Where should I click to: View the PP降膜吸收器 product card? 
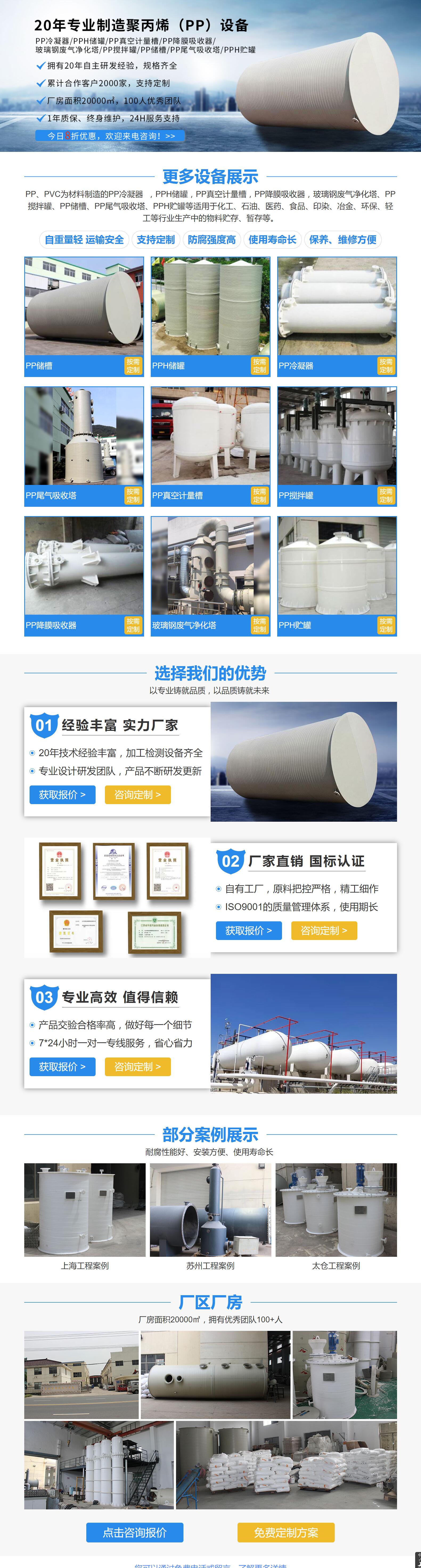(x=84, y=576)
